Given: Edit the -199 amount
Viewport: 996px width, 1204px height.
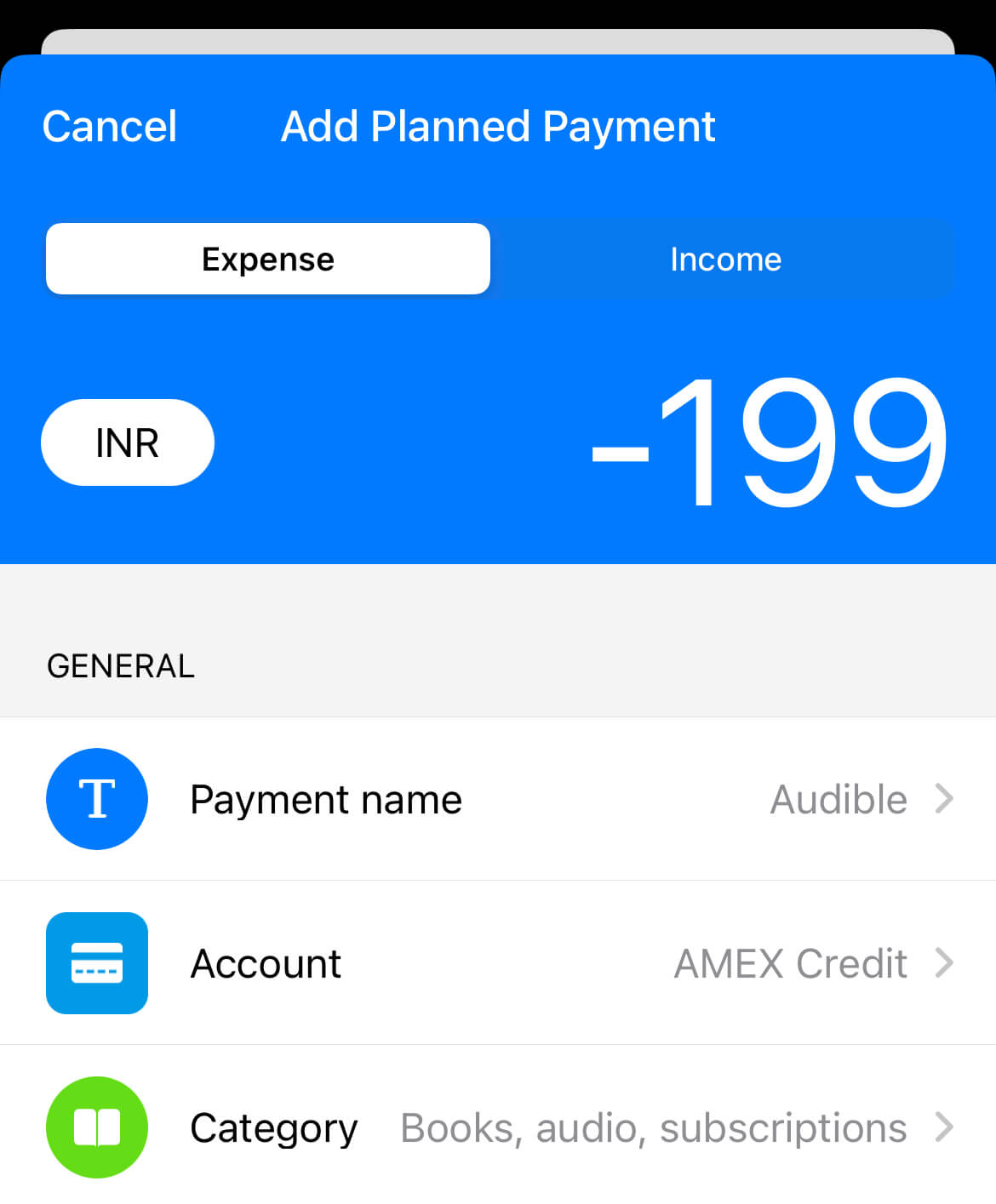Looking at the screenshot, I should click(770, 442).
